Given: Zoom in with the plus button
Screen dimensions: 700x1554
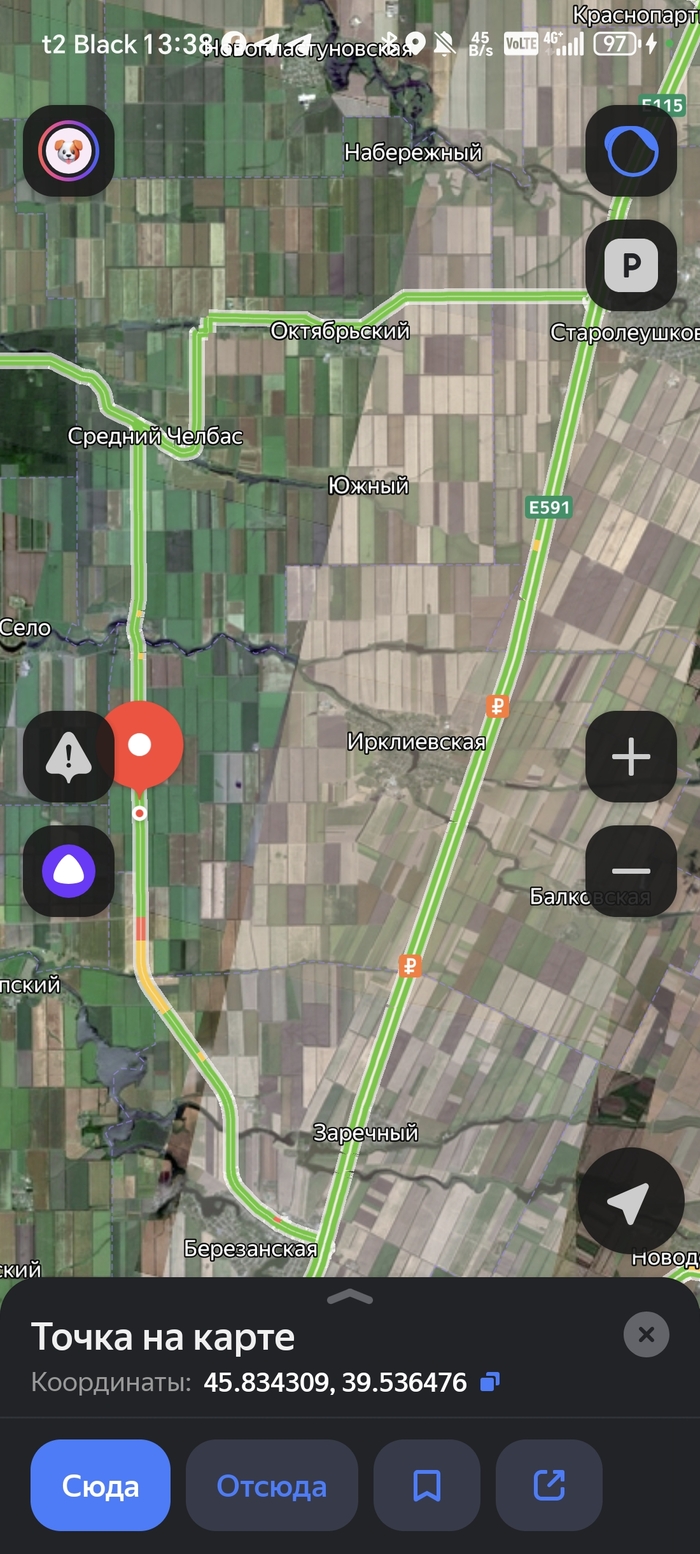Looking at the screenshot, I should tap(631, 757).
